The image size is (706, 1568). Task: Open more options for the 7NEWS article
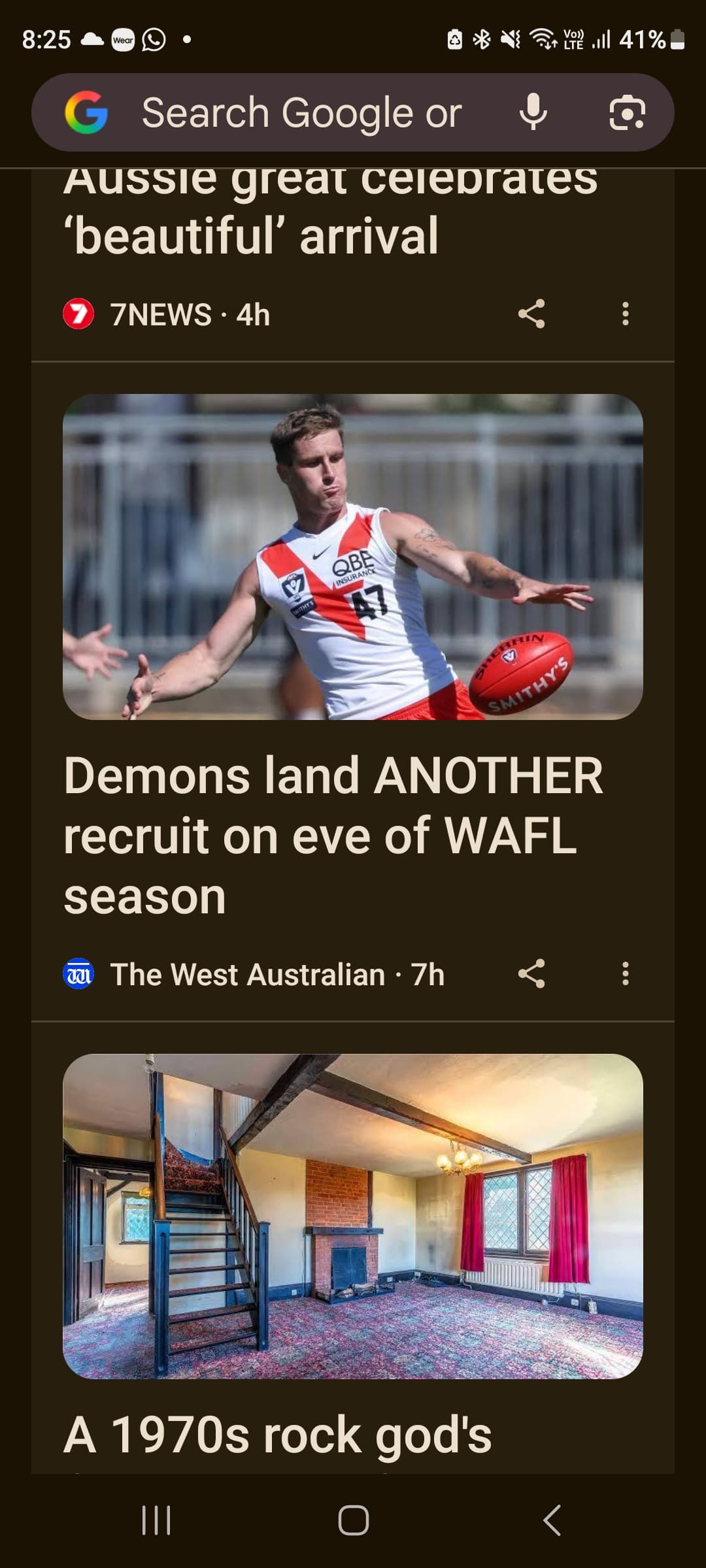[625, 314]
